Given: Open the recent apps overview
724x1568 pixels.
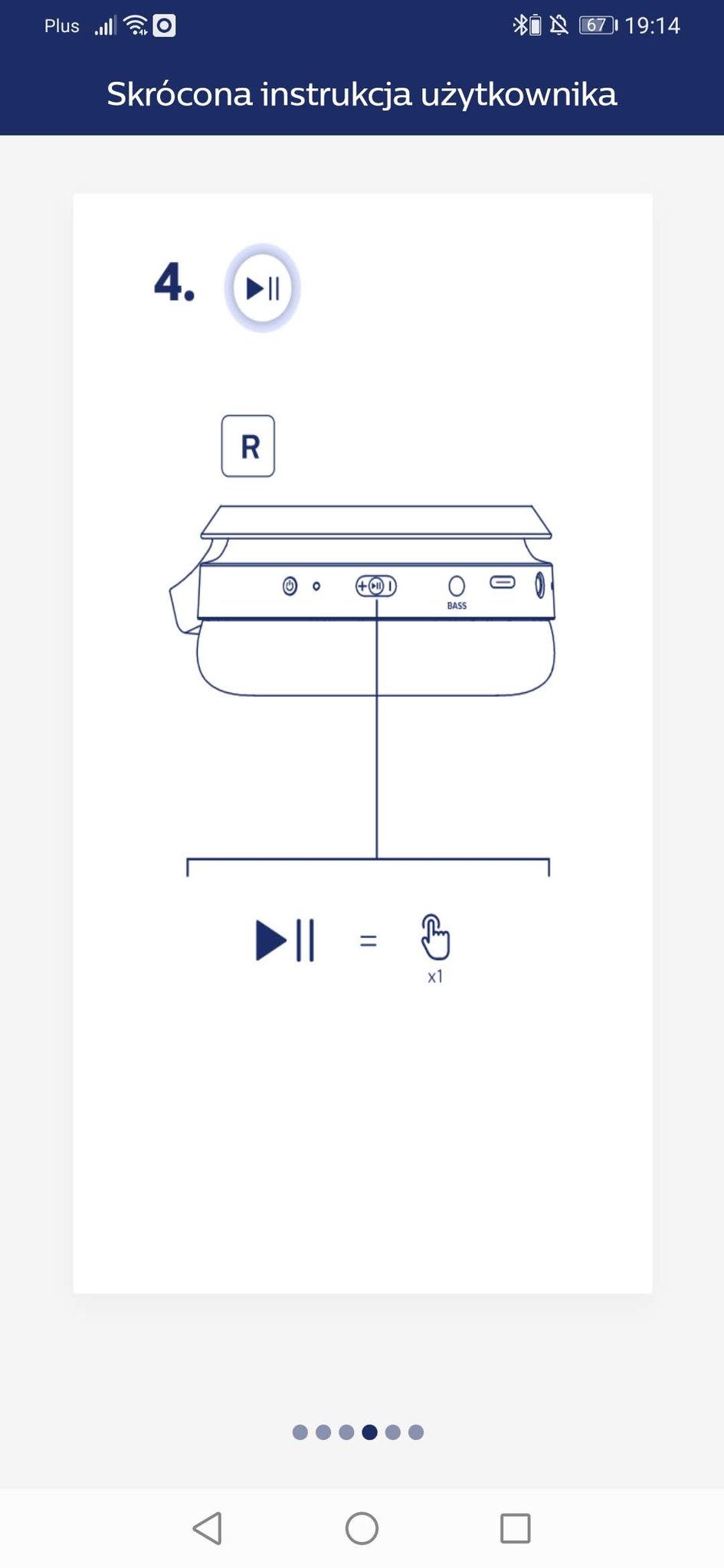Looking at the screenshot, I should (x=515, y=1528).
